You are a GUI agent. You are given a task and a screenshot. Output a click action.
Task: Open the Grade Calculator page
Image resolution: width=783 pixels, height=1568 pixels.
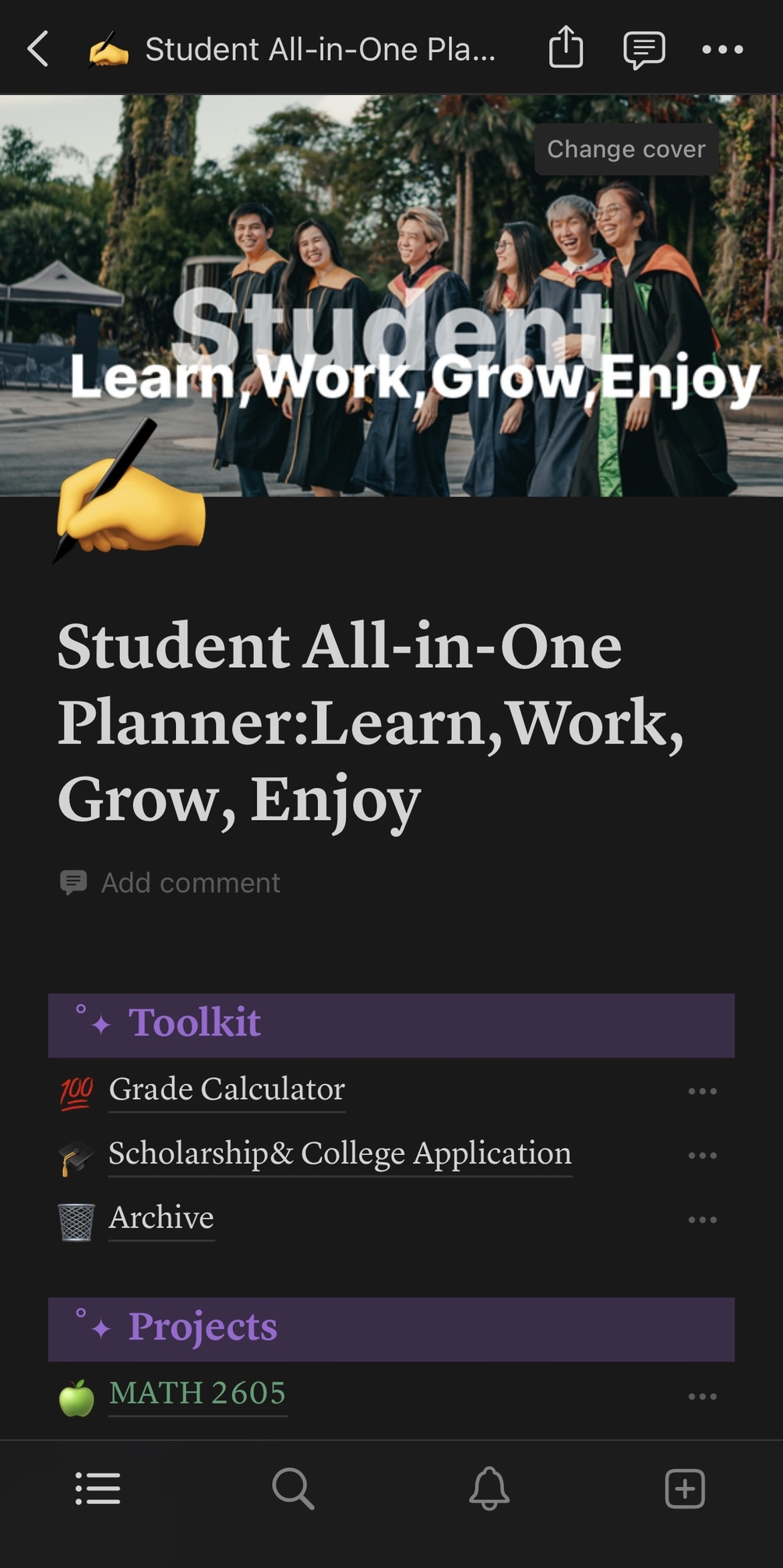coord(226,1089)
